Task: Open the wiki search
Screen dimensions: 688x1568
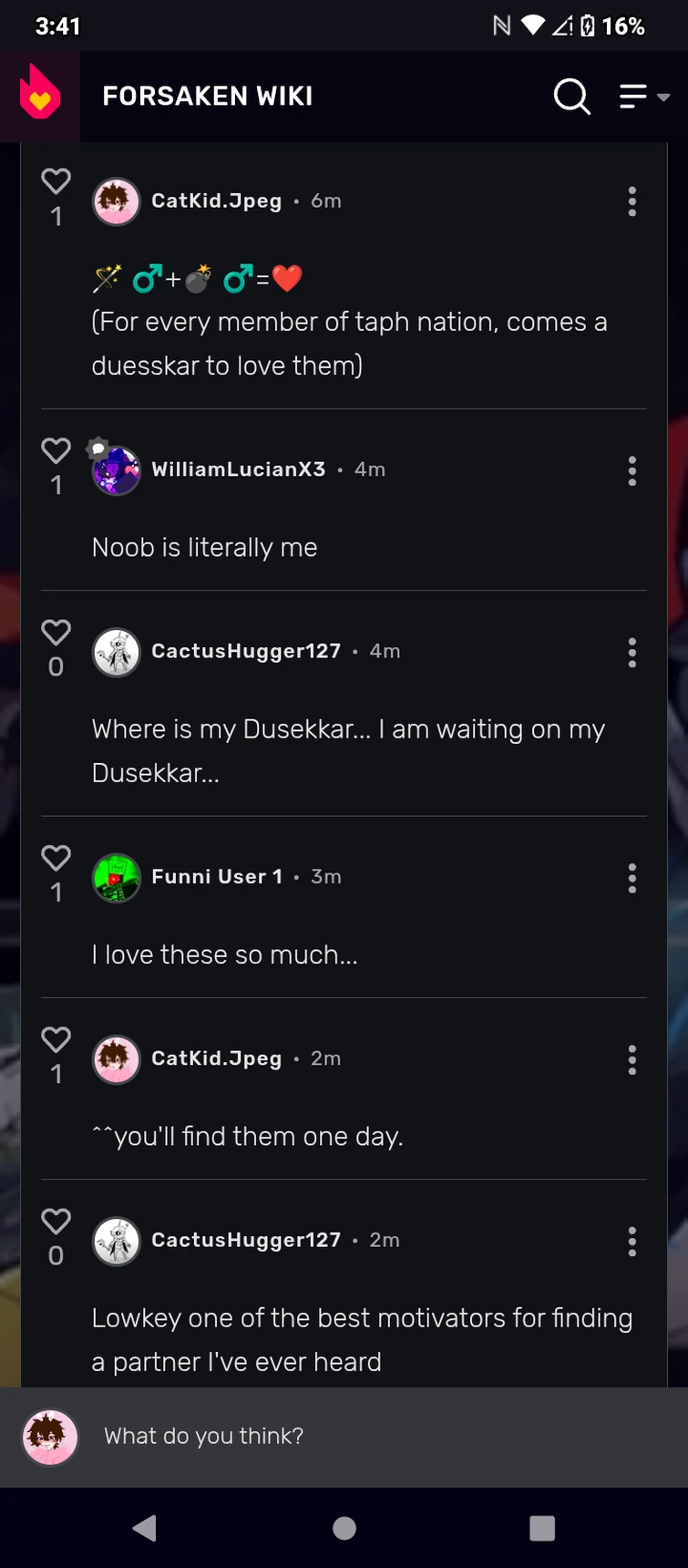Action: click(x=571, y=96)
